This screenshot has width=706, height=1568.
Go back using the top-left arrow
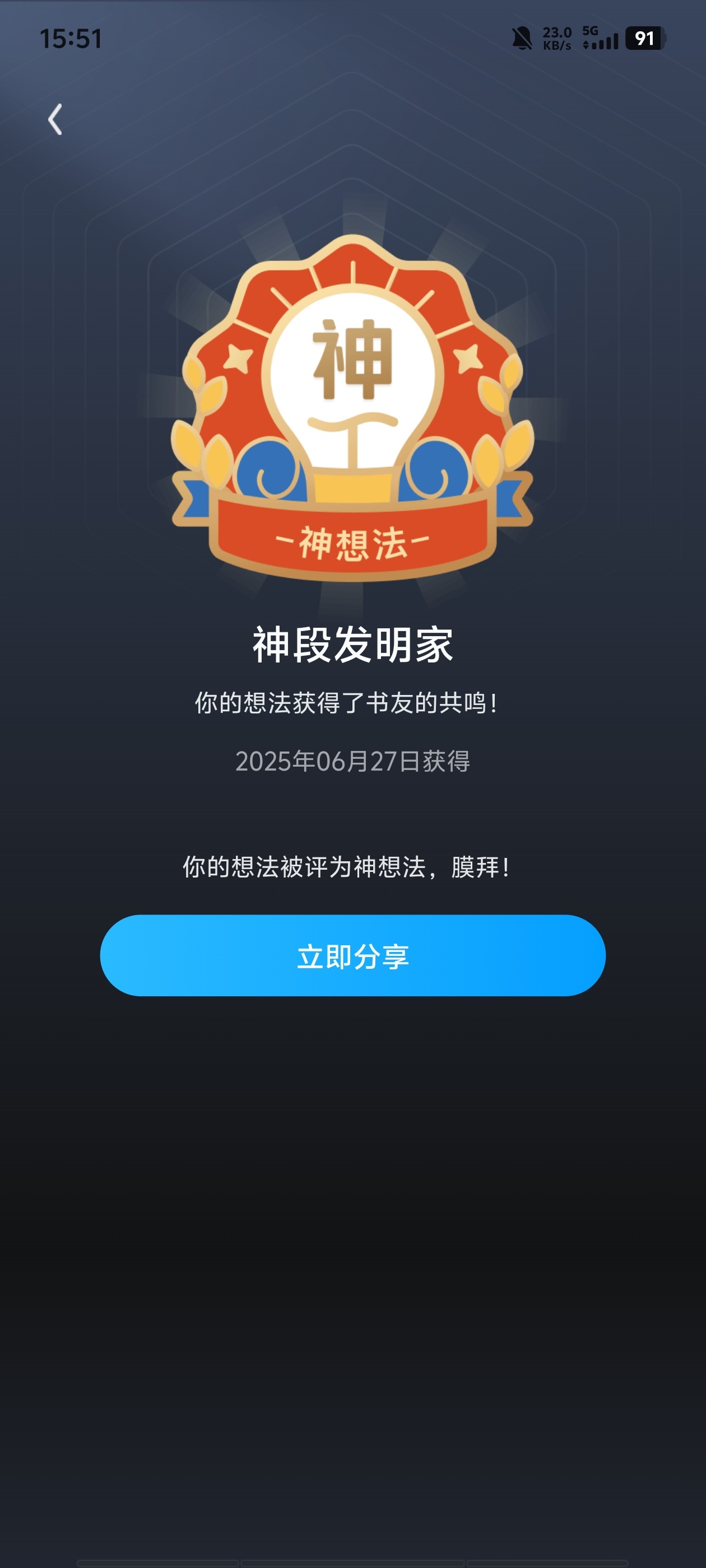click(55, 119)
